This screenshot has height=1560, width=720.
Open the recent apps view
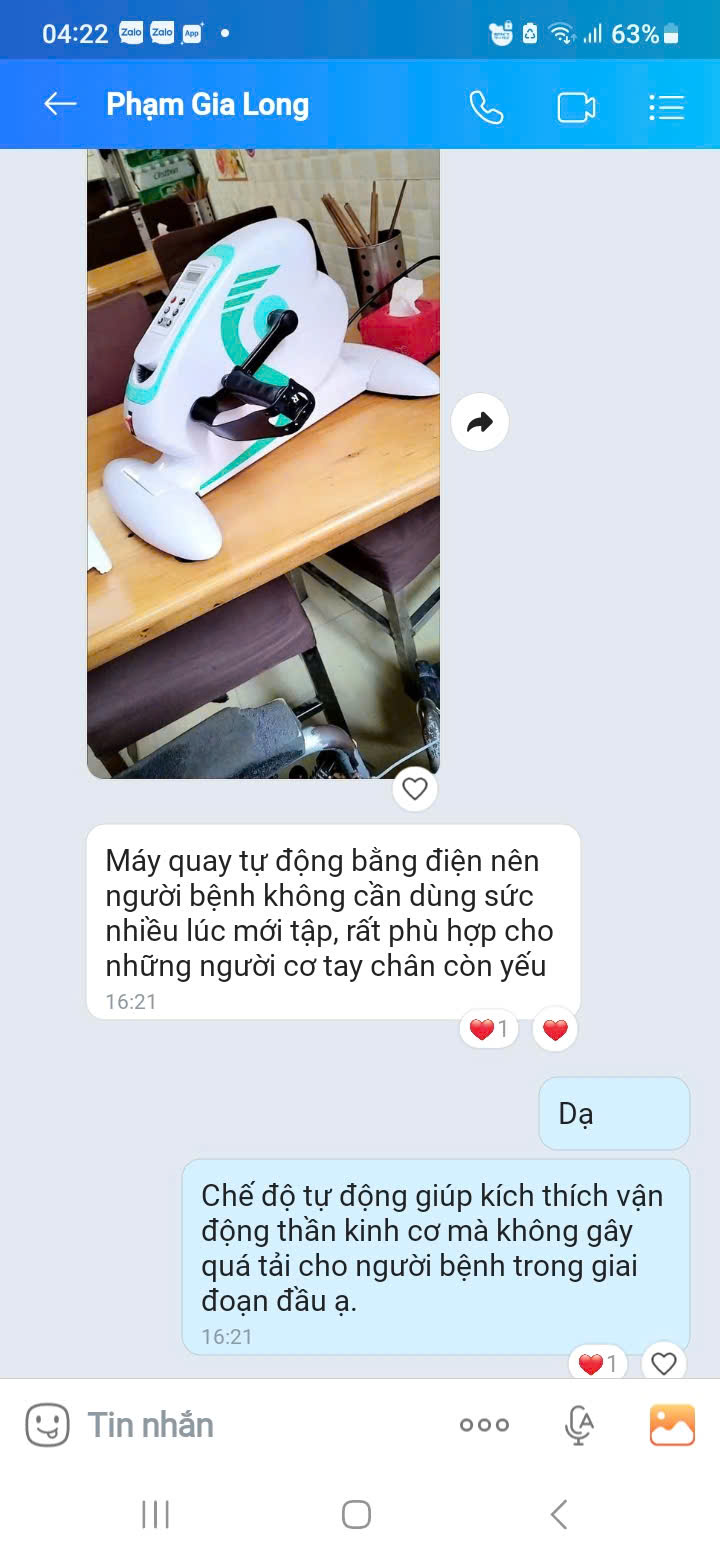156,1514
